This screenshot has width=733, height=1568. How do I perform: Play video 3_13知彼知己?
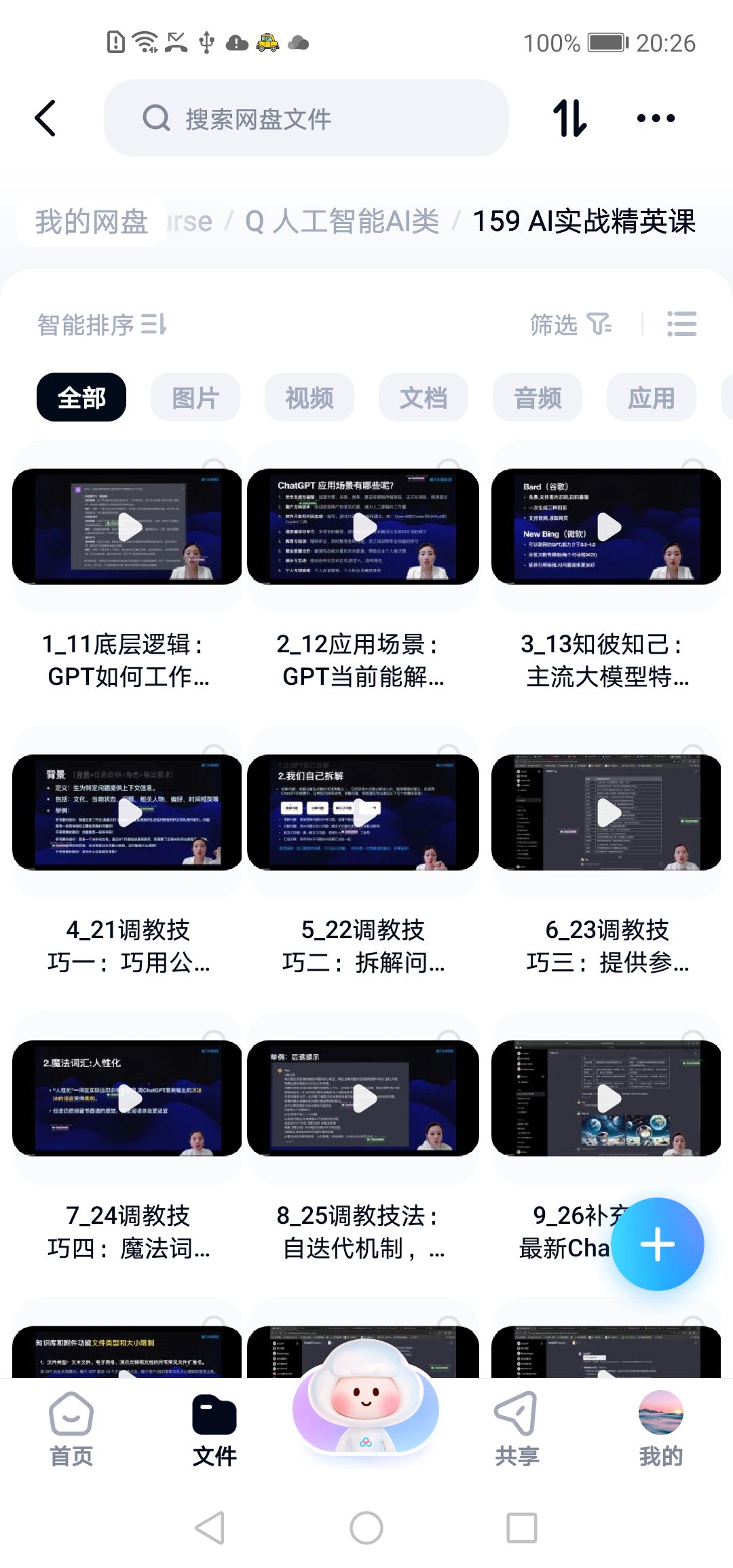(608, 527)
